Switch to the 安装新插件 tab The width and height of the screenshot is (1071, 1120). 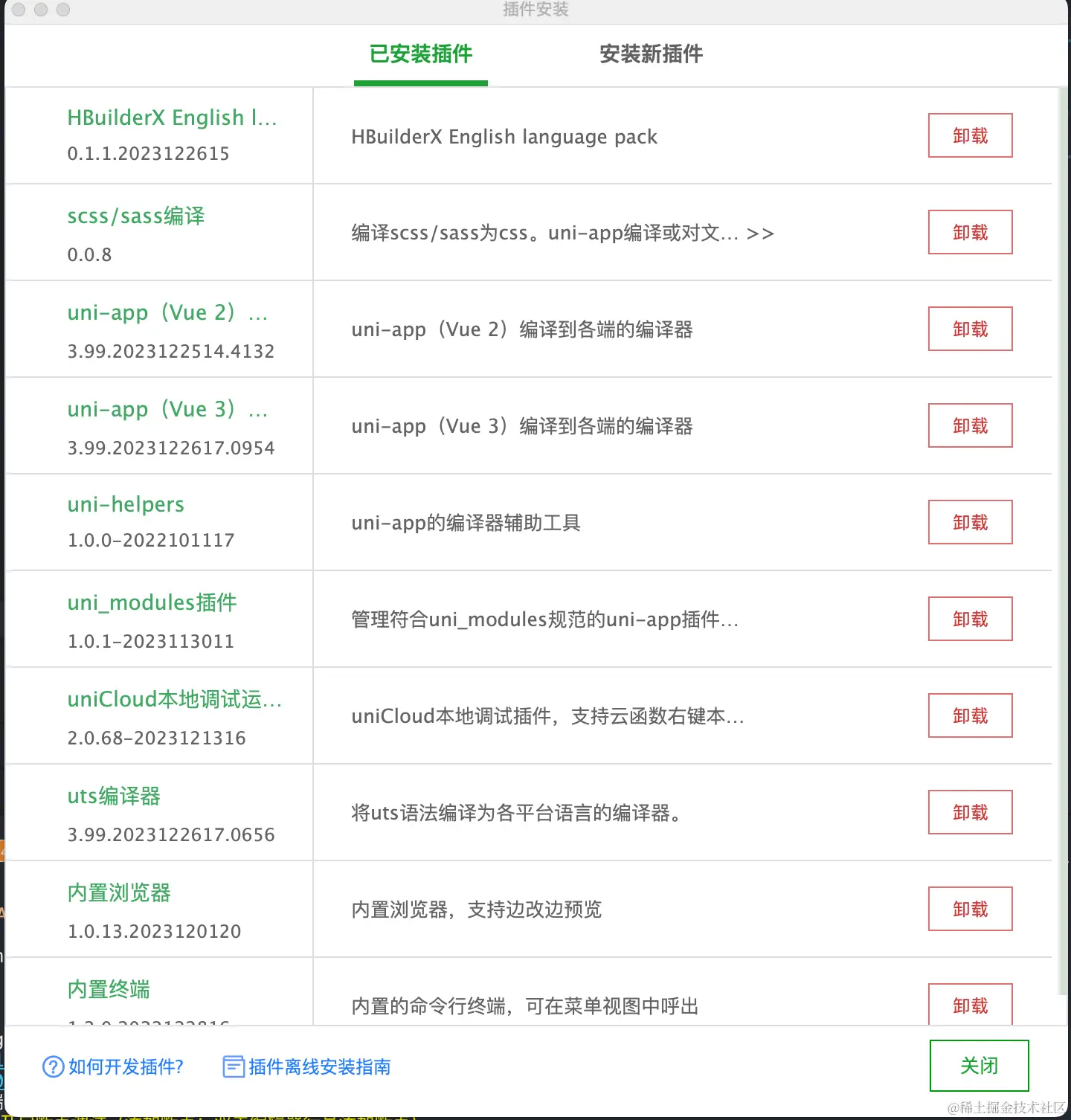(x=651, y=54)
